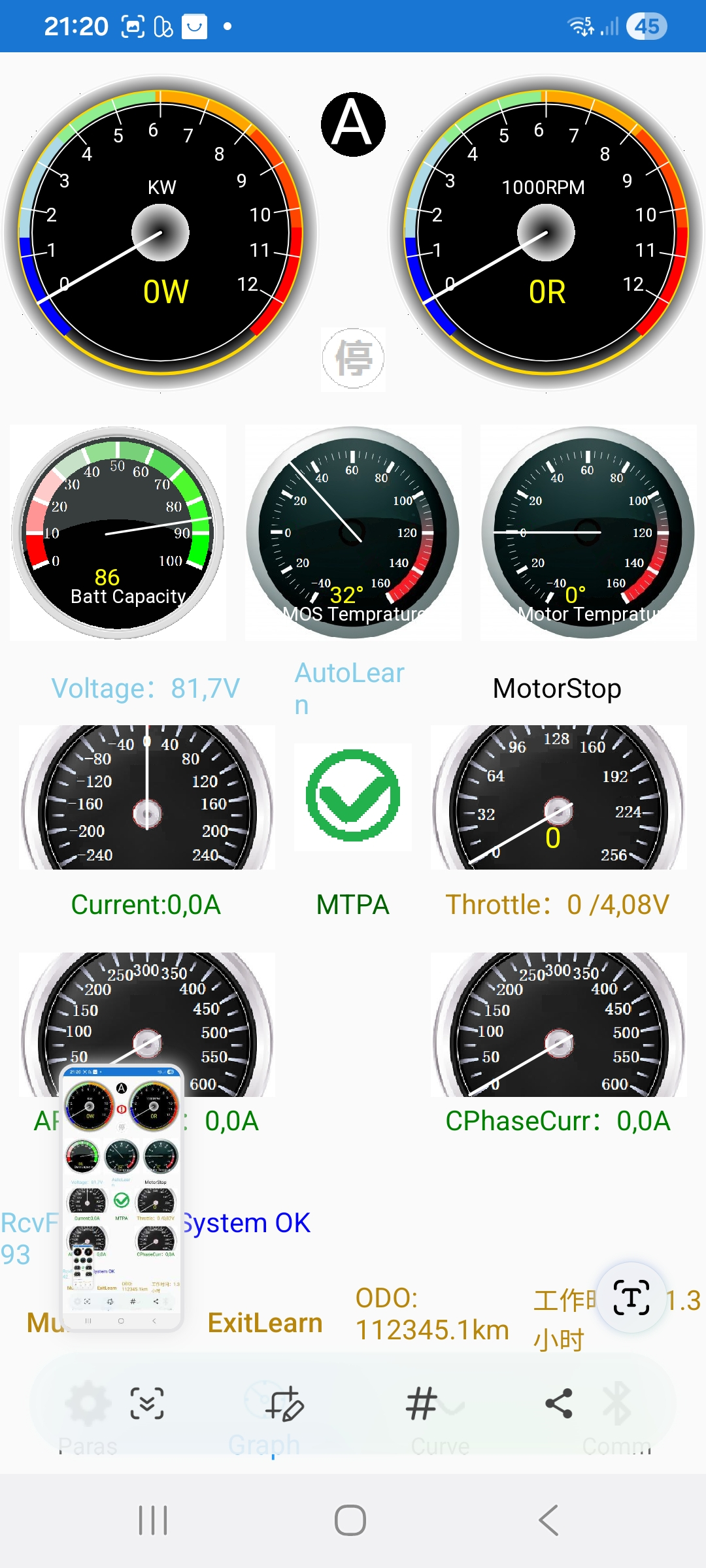Go back using the navigation bar
Viewport: 706px width, 1568px height.
pyautogui.click(x=548, y=1520)
